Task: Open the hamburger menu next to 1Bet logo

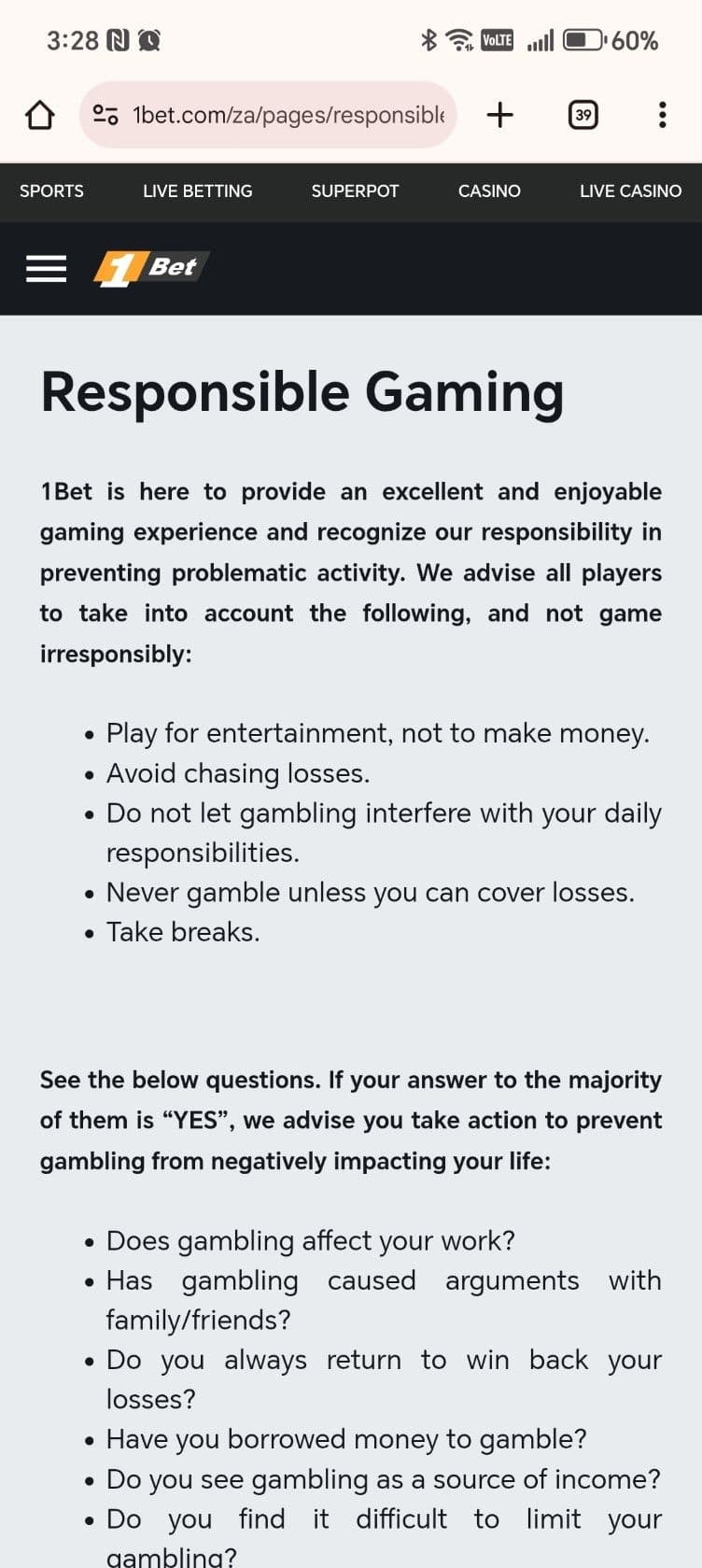Action: pos(46,268)
